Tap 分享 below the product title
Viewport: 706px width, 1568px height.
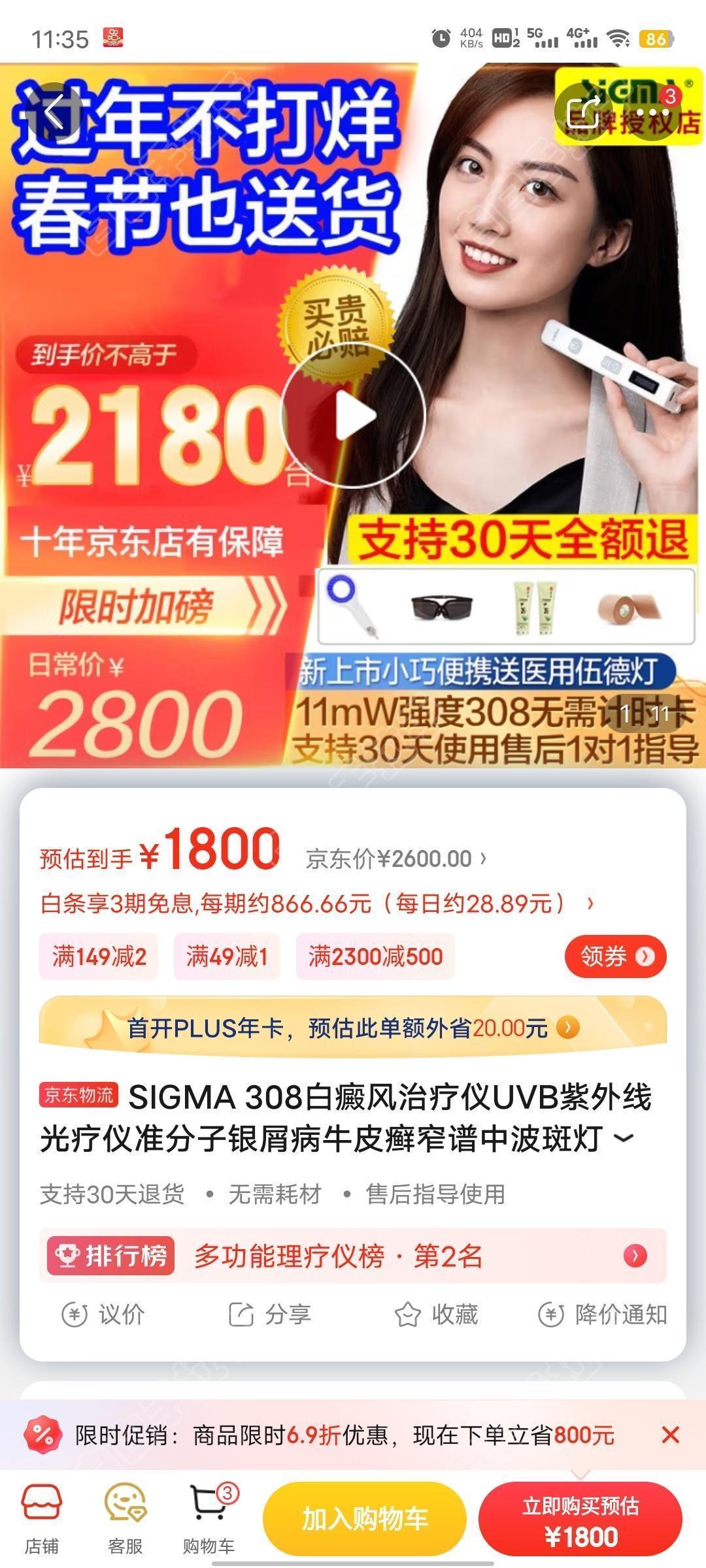tap(269, 1315)
